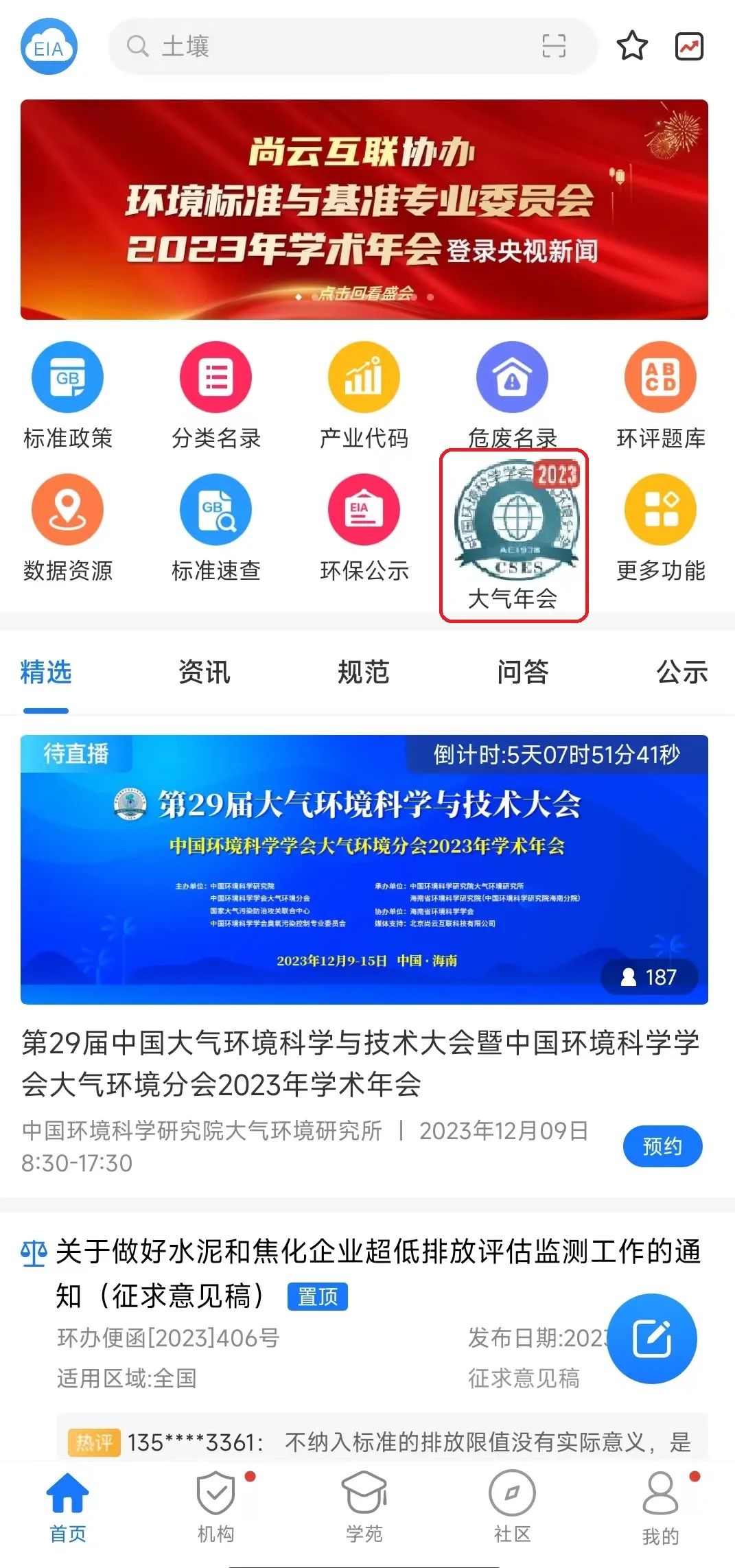Open the scan icon in search bar
Image resolution: width=735 pixels, height=1568 pixels.
553,47
